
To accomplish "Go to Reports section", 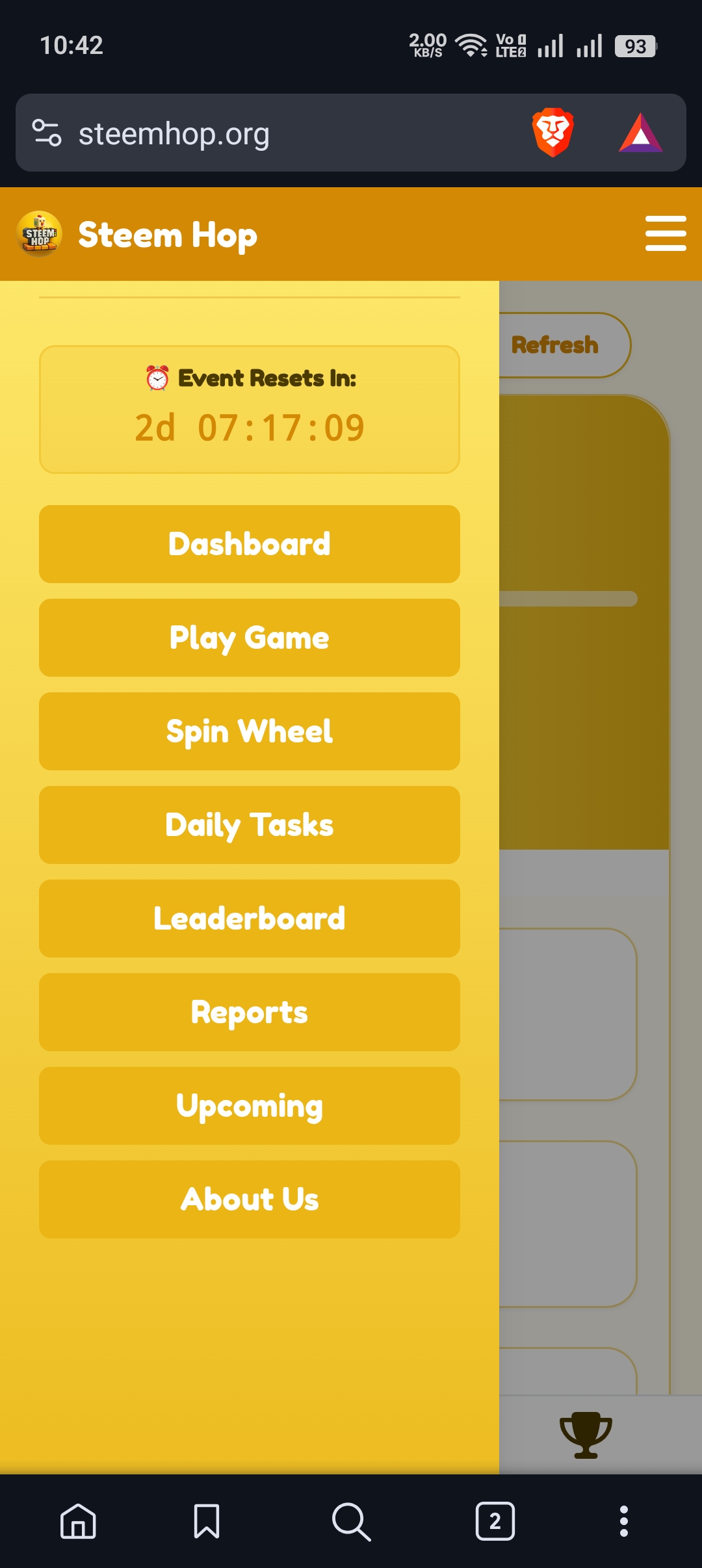I will (x=250, y=1012).
